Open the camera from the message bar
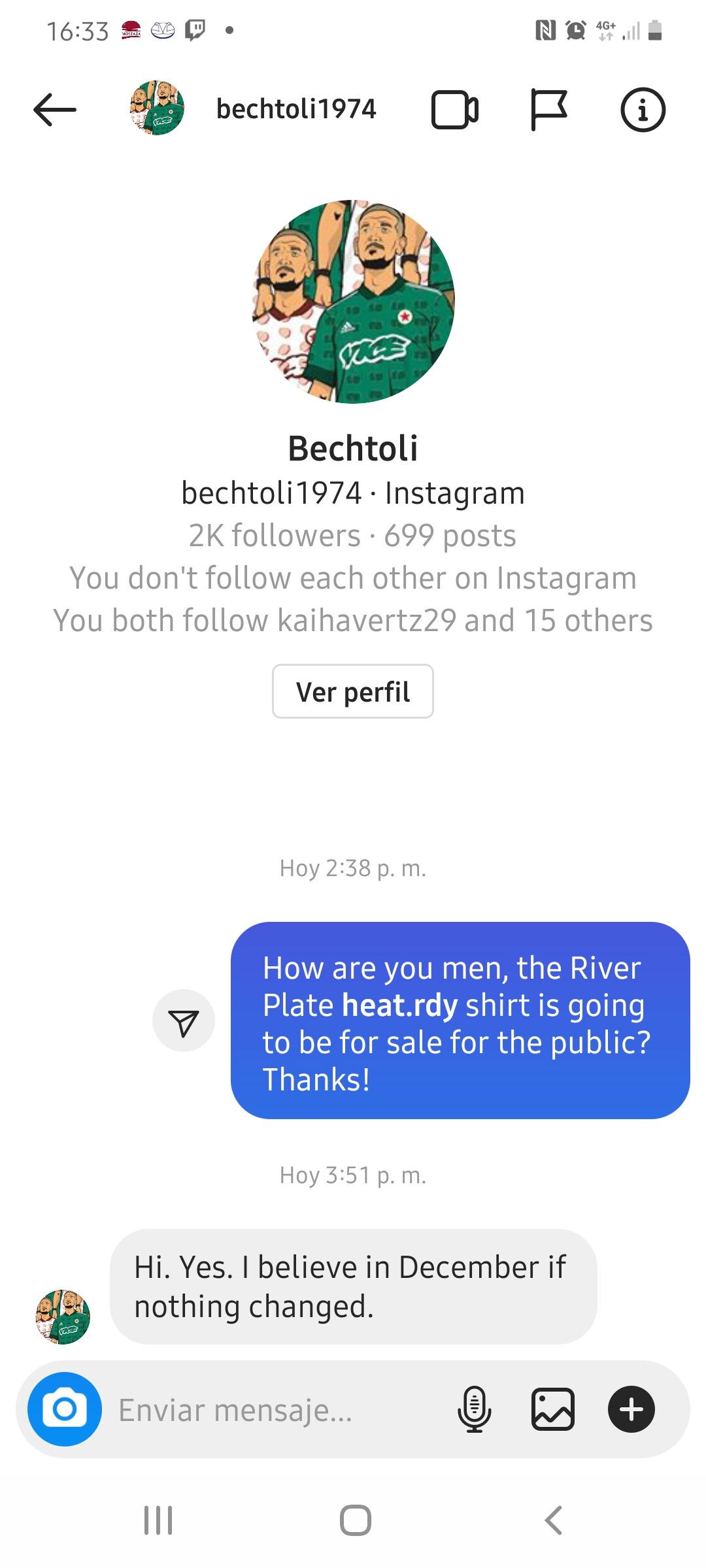 pos(65,1409)
